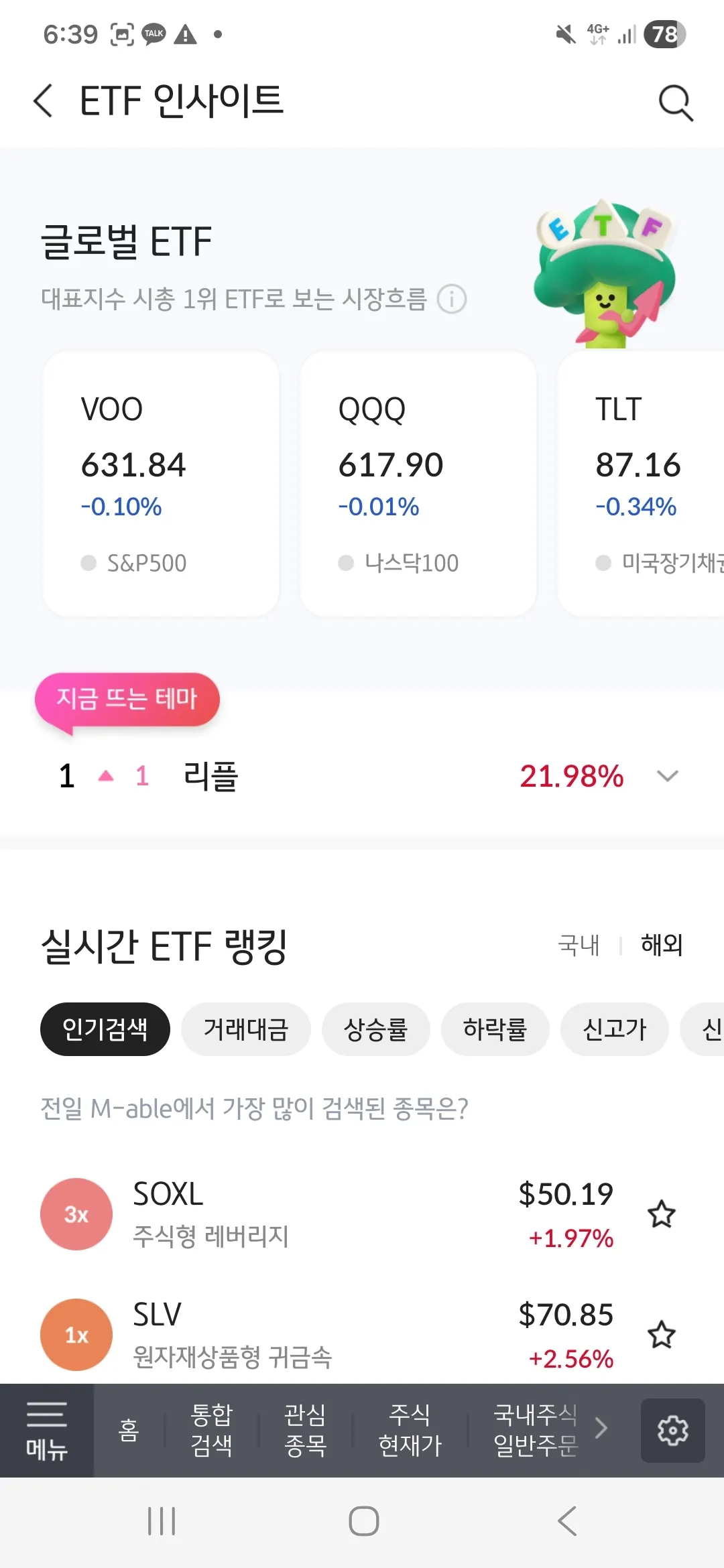Open the settings gear in the bottom bar
724x1568 pixels.
click(672, 1431)
